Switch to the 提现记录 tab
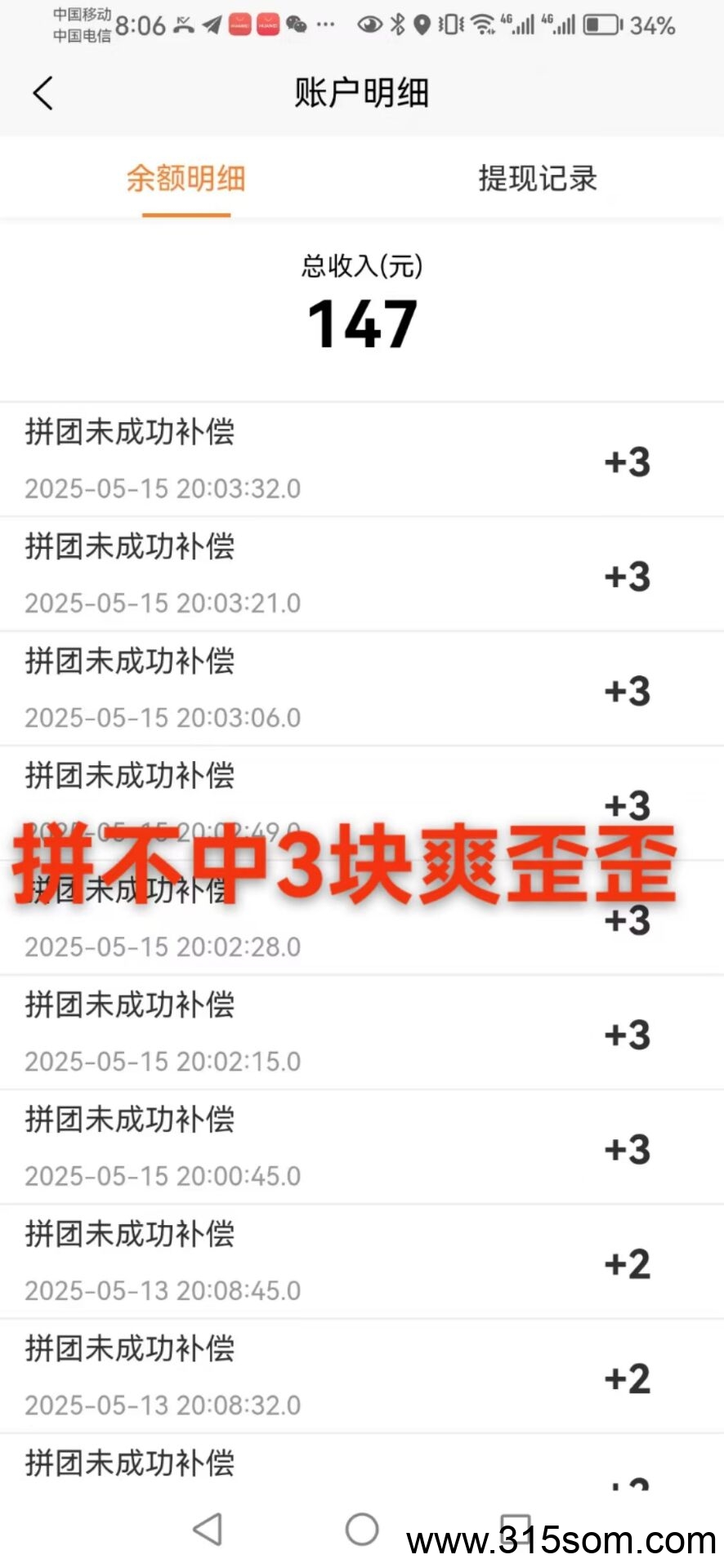724x1568 pixels. [x=538, y=178]
